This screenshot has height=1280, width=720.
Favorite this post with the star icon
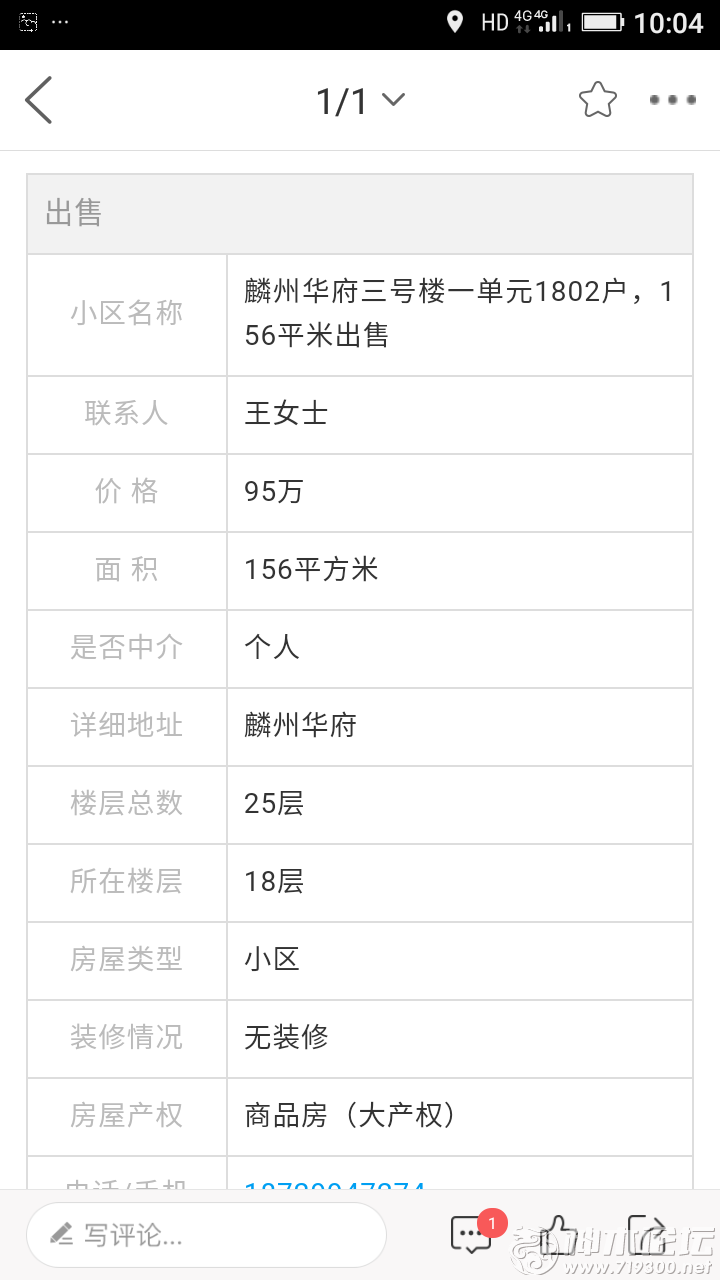pos(598,99)
